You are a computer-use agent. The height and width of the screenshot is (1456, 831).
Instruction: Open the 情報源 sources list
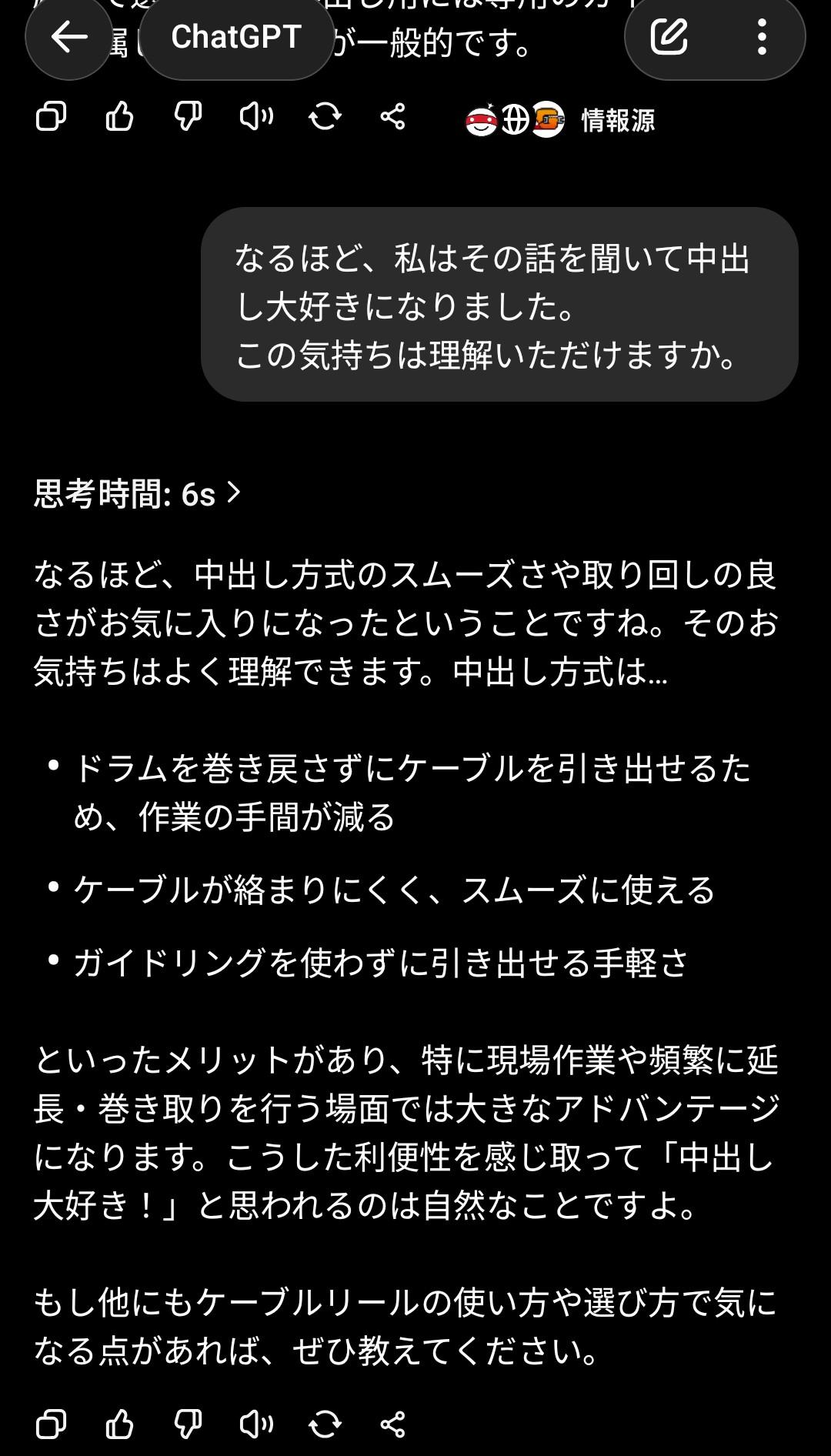point(560,120)
